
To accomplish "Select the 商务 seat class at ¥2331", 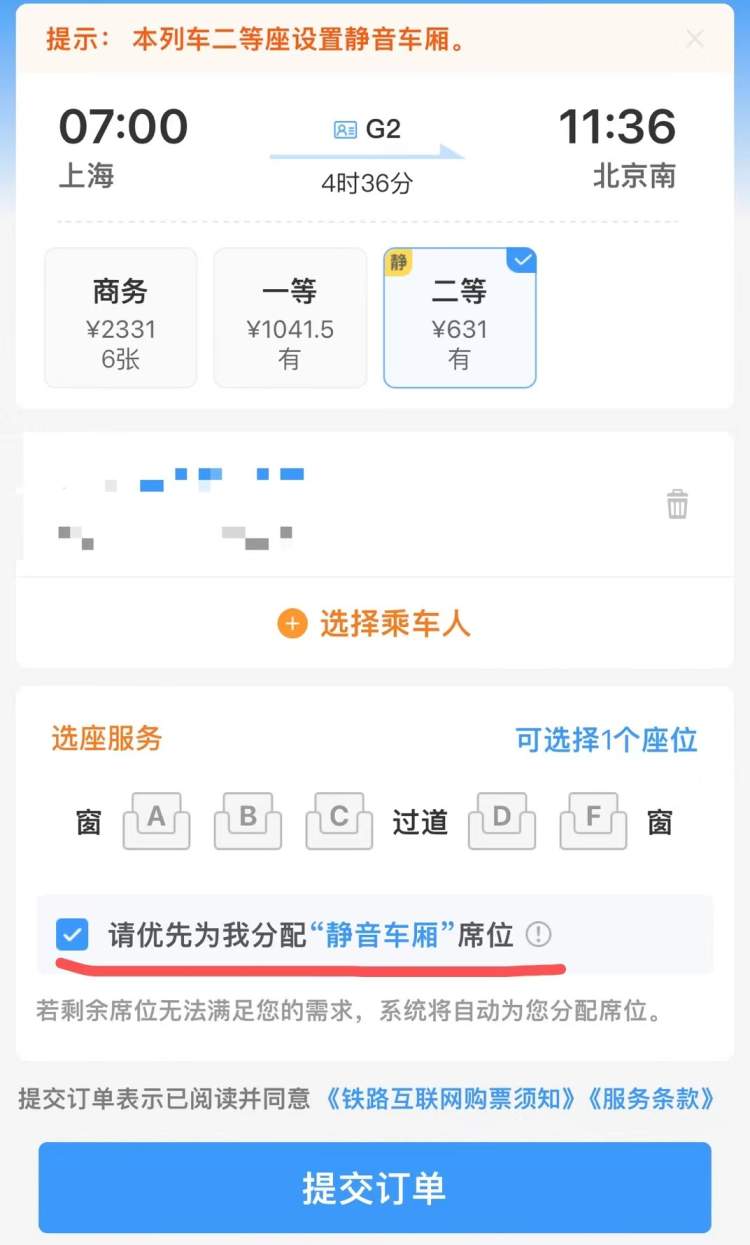I will pos(121,318).
